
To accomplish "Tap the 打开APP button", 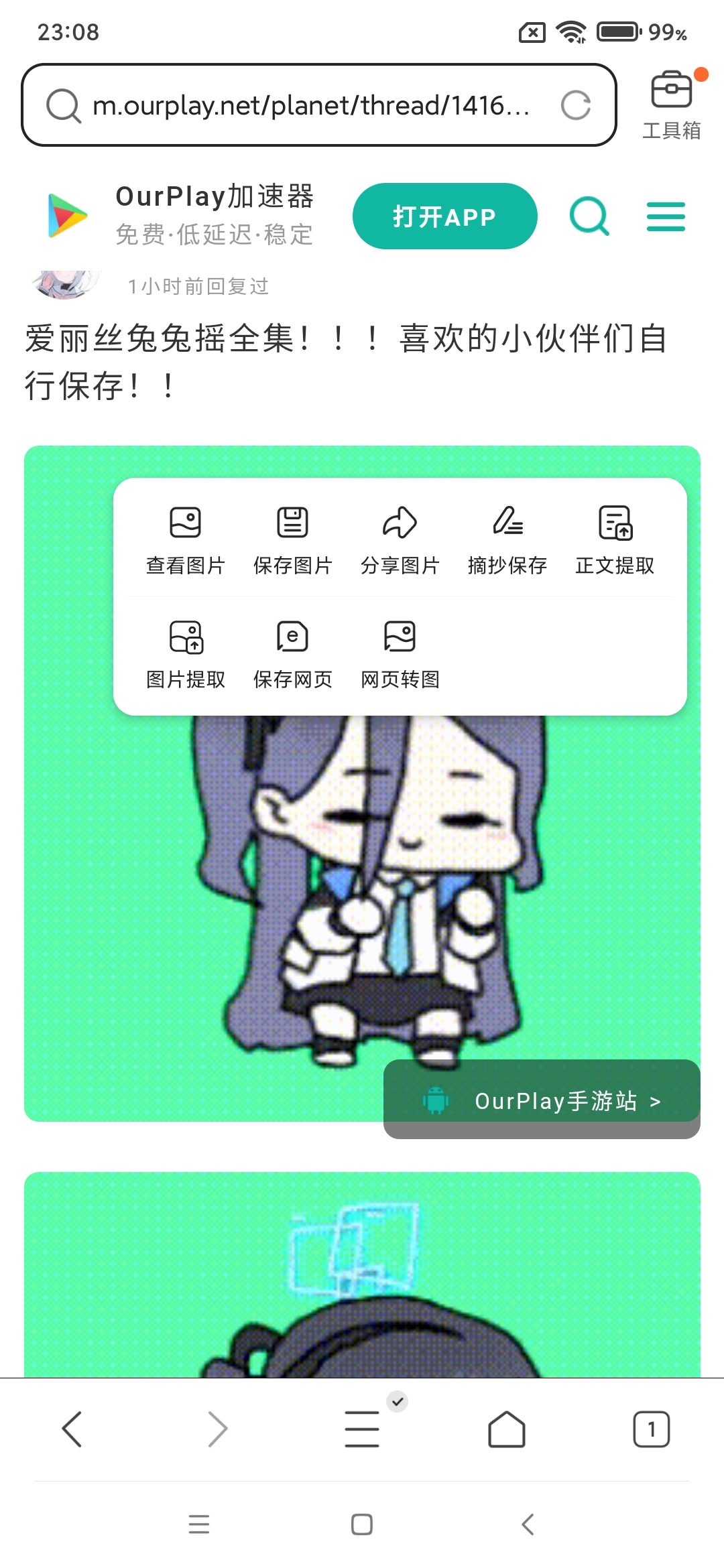I will click(x=444, y=216).
